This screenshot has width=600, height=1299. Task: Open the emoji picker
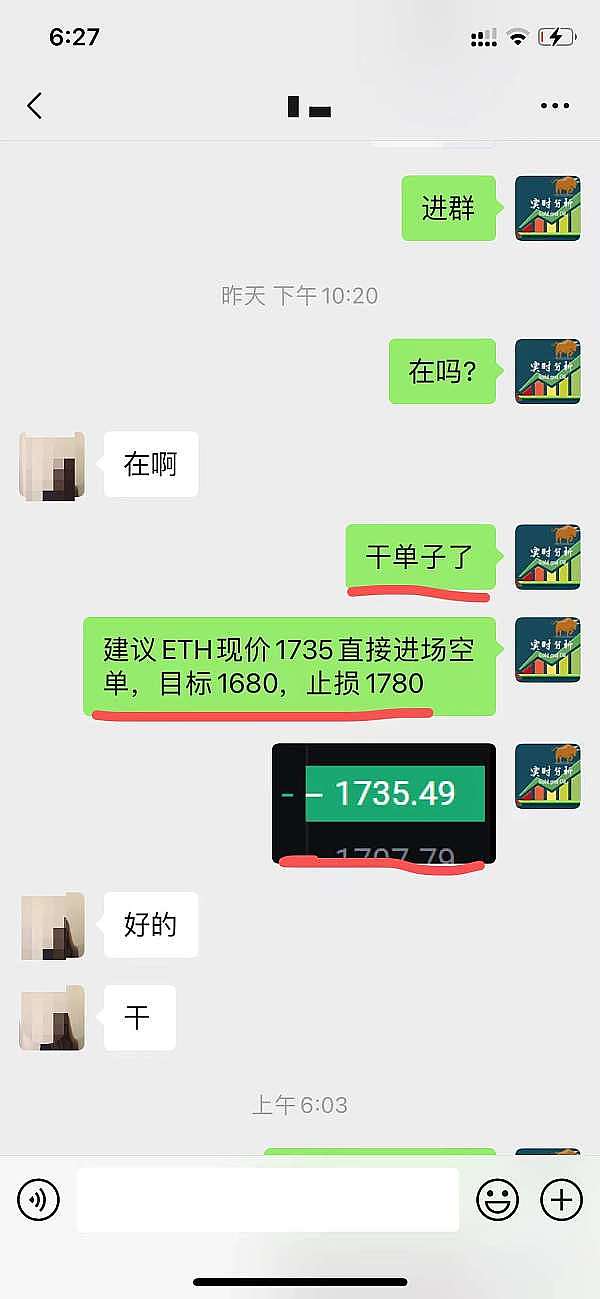point(497,1198)
